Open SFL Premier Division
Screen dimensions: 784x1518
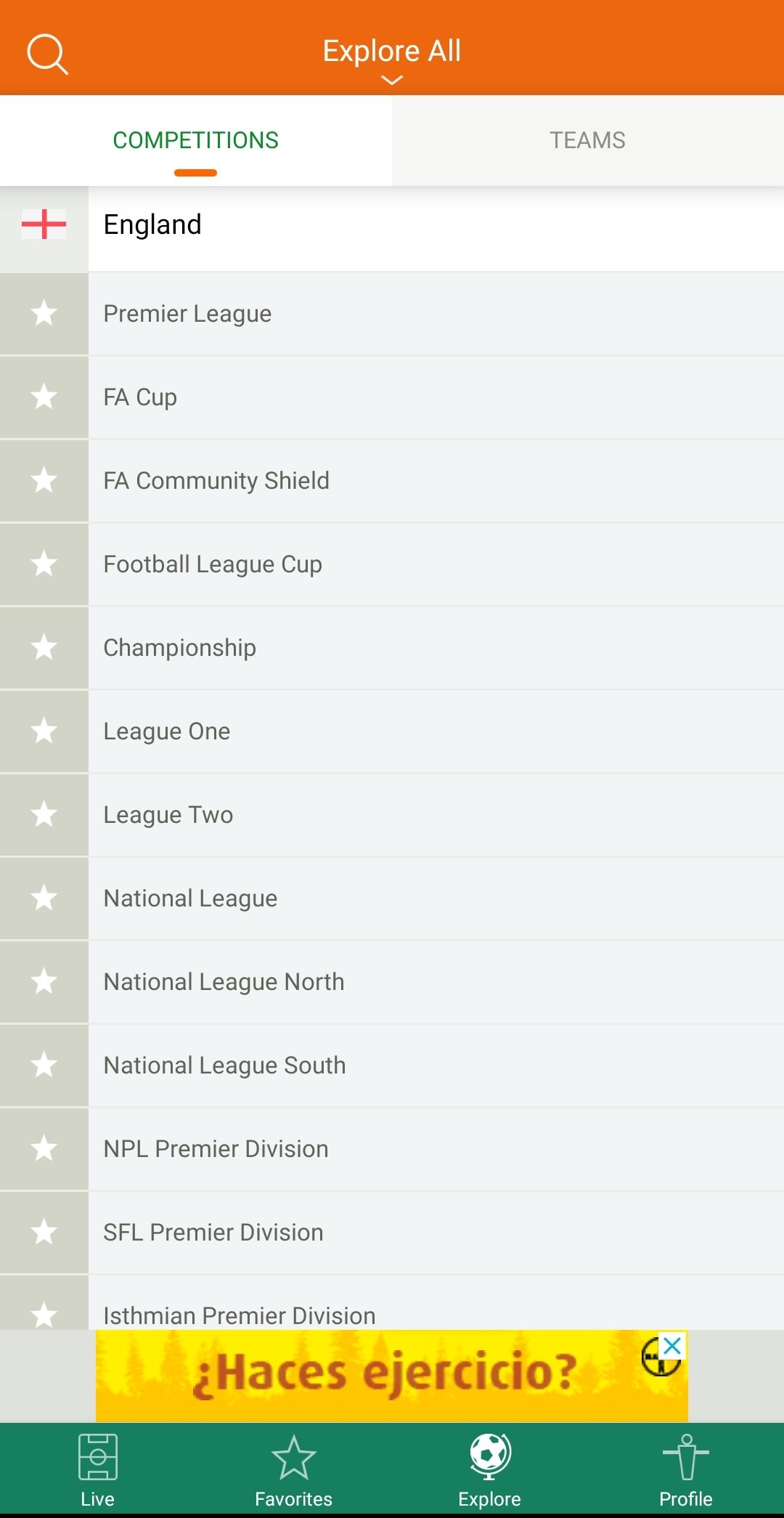click(436, 1233)
